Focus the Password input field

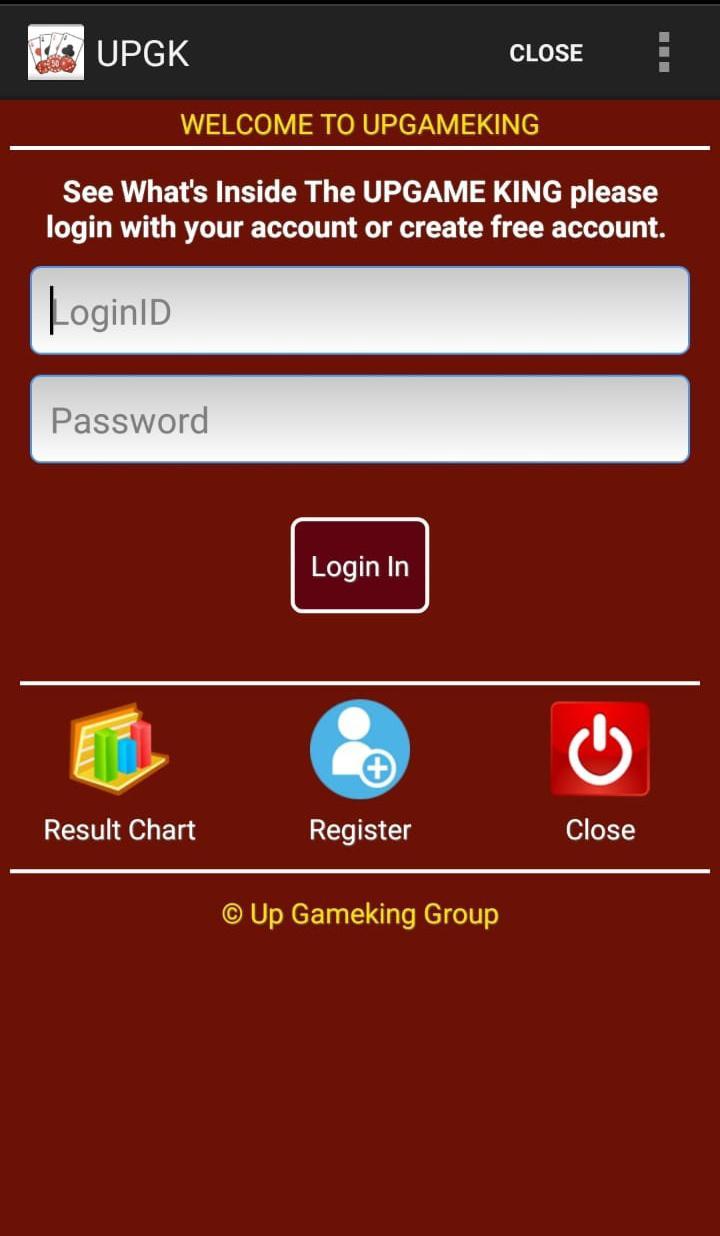360,419
